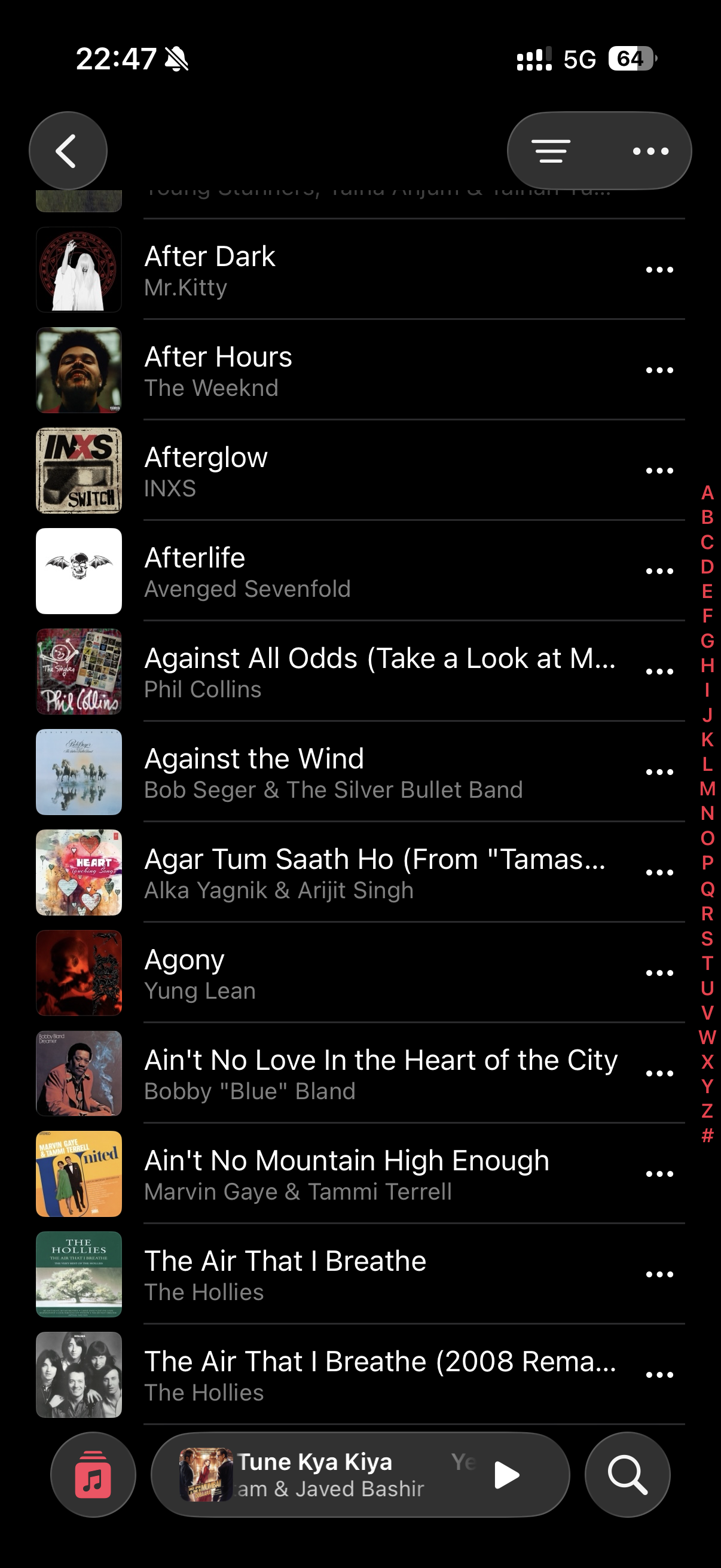Jump to letter S in the index
Image resolution: width=721 pixels, height=1568 pixels.
[707, 939]
